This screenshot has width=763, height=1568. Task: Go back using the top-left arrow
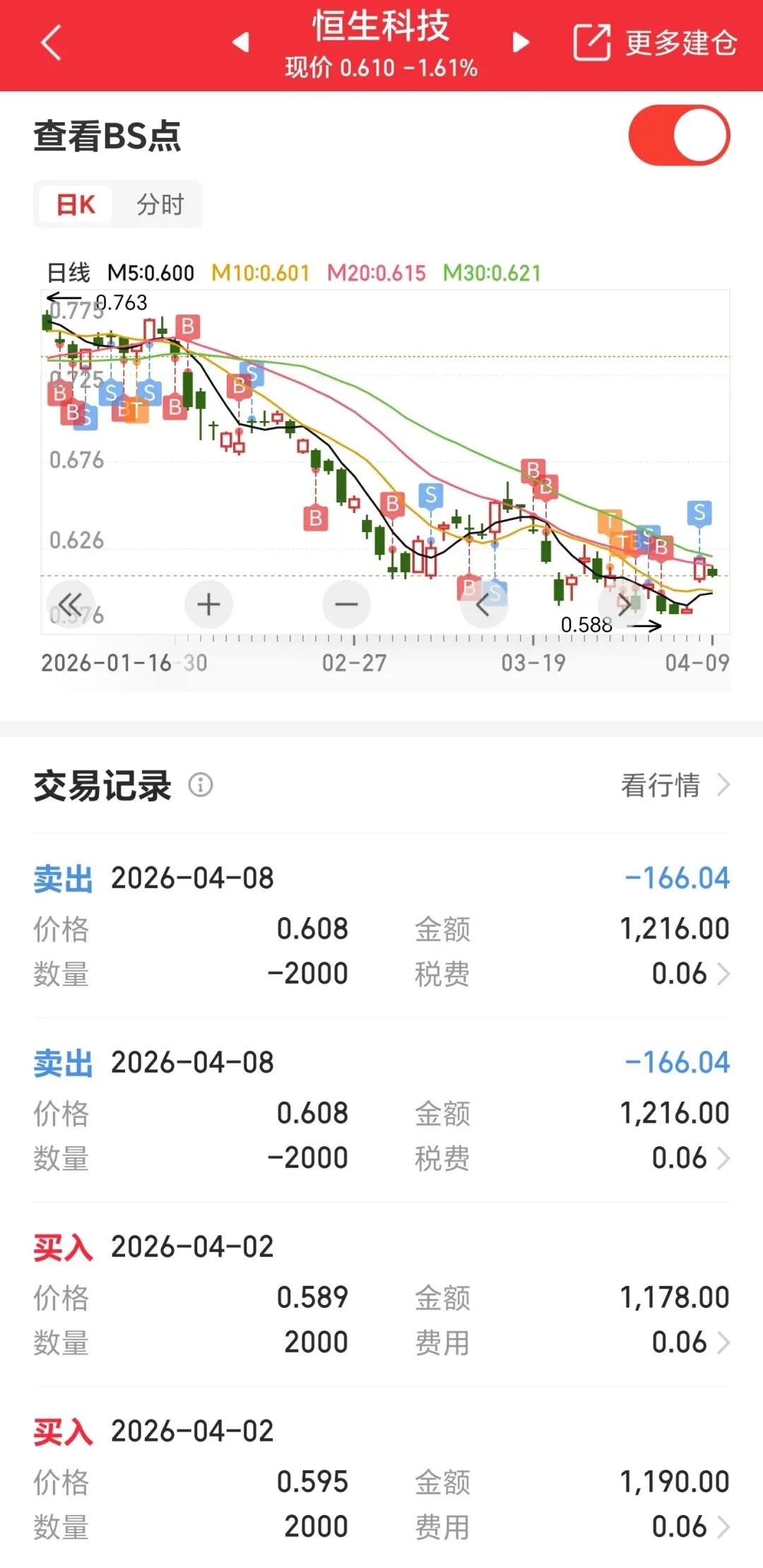point(51,42)
